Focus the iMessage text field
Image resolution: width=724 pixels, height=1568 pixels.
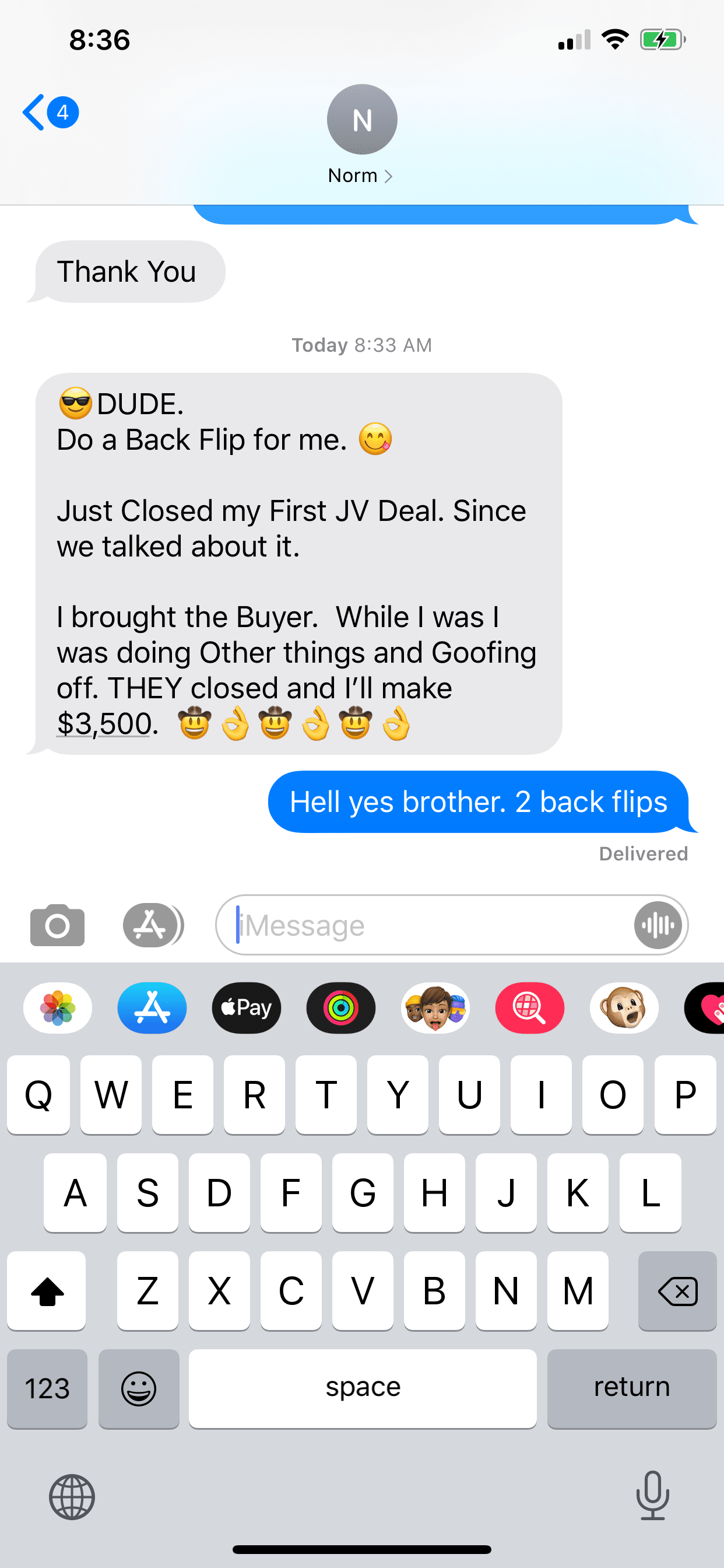click(x=426, y=925)
